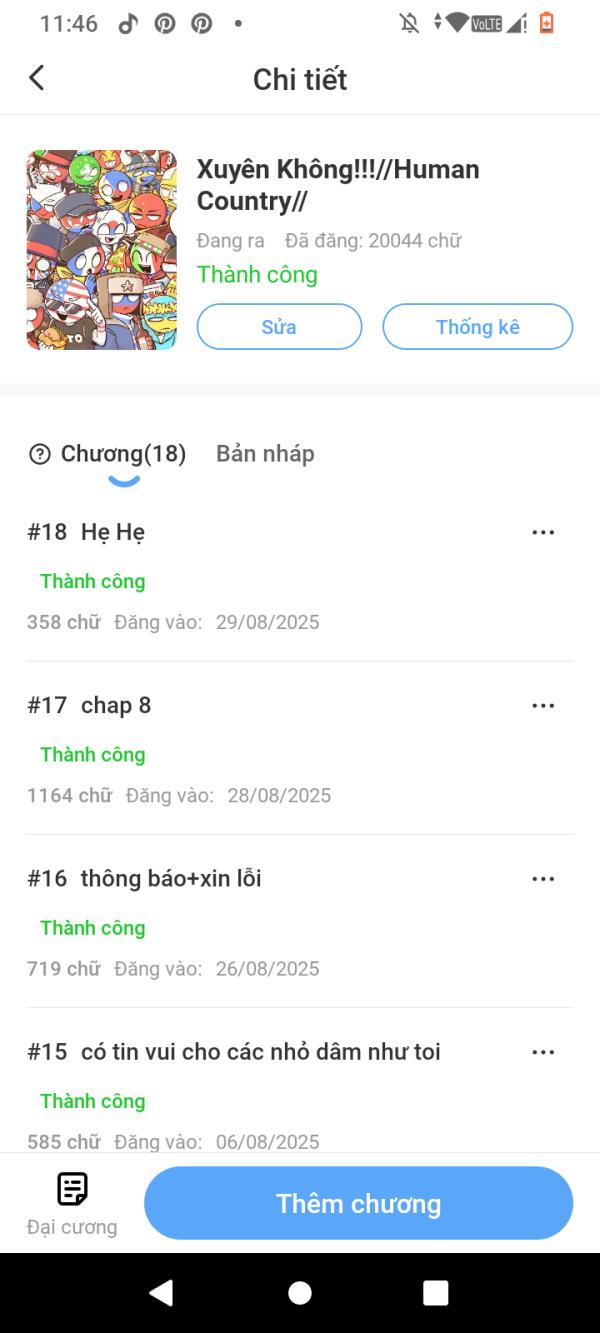Open options menu for chapter #18 Hẹ Hẹ
Image resolution: width=600 pixels, height=1333 pixels.
coord(543,532)
